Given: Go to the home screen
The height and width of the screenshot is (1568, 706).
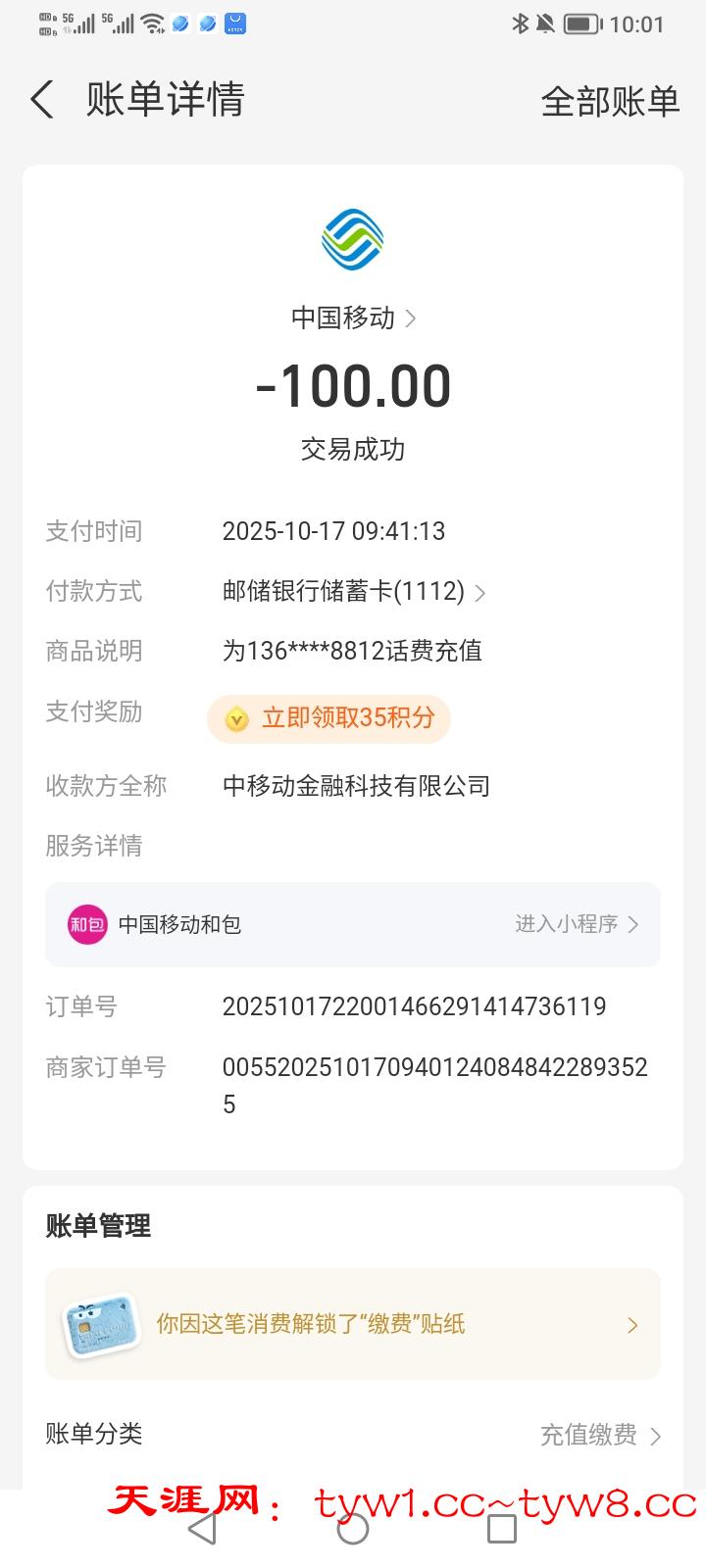Looking at the screenshot, I should click(353, 1529).
